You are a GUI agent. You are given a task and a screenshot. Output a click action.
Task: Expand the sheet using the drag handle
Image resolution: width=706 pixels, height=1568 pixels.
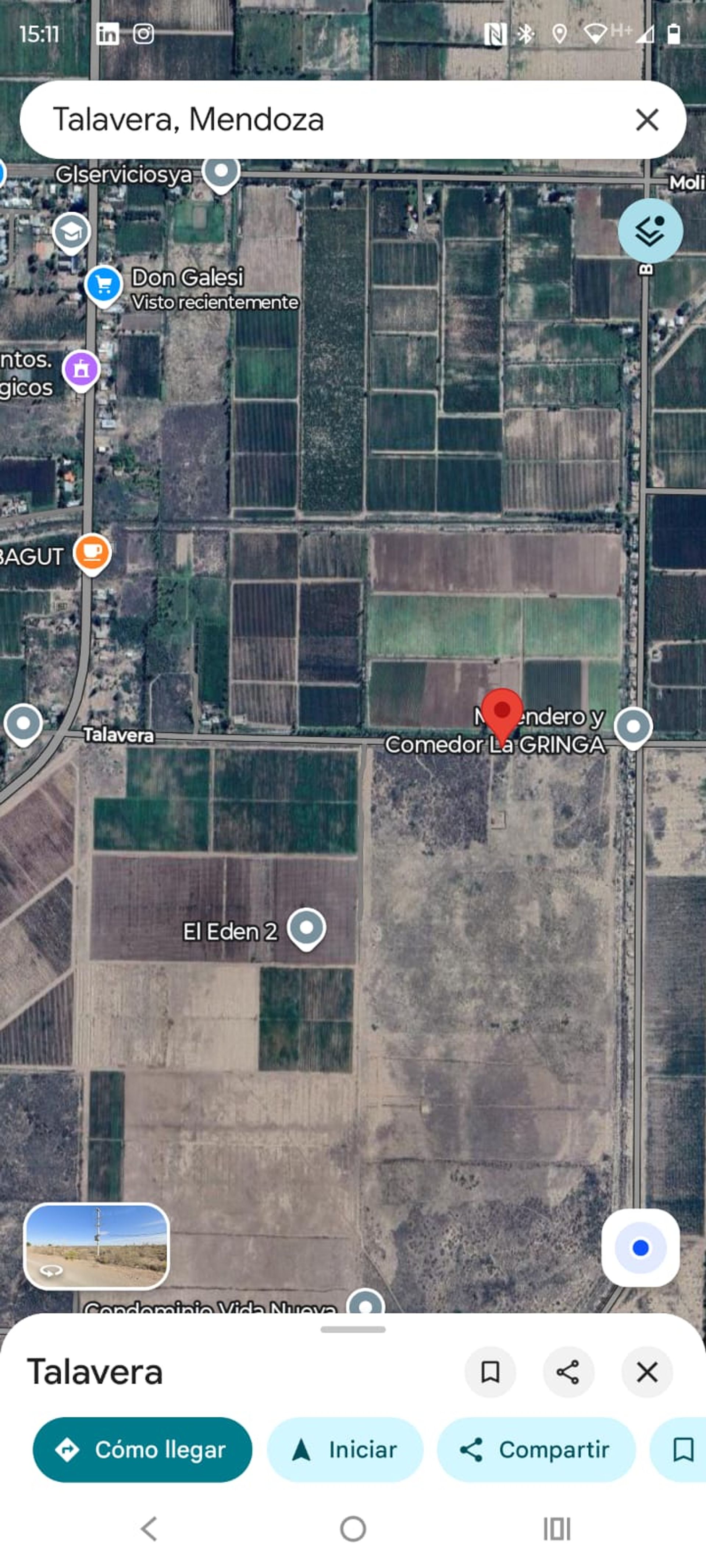click(x=353, y=1330)
